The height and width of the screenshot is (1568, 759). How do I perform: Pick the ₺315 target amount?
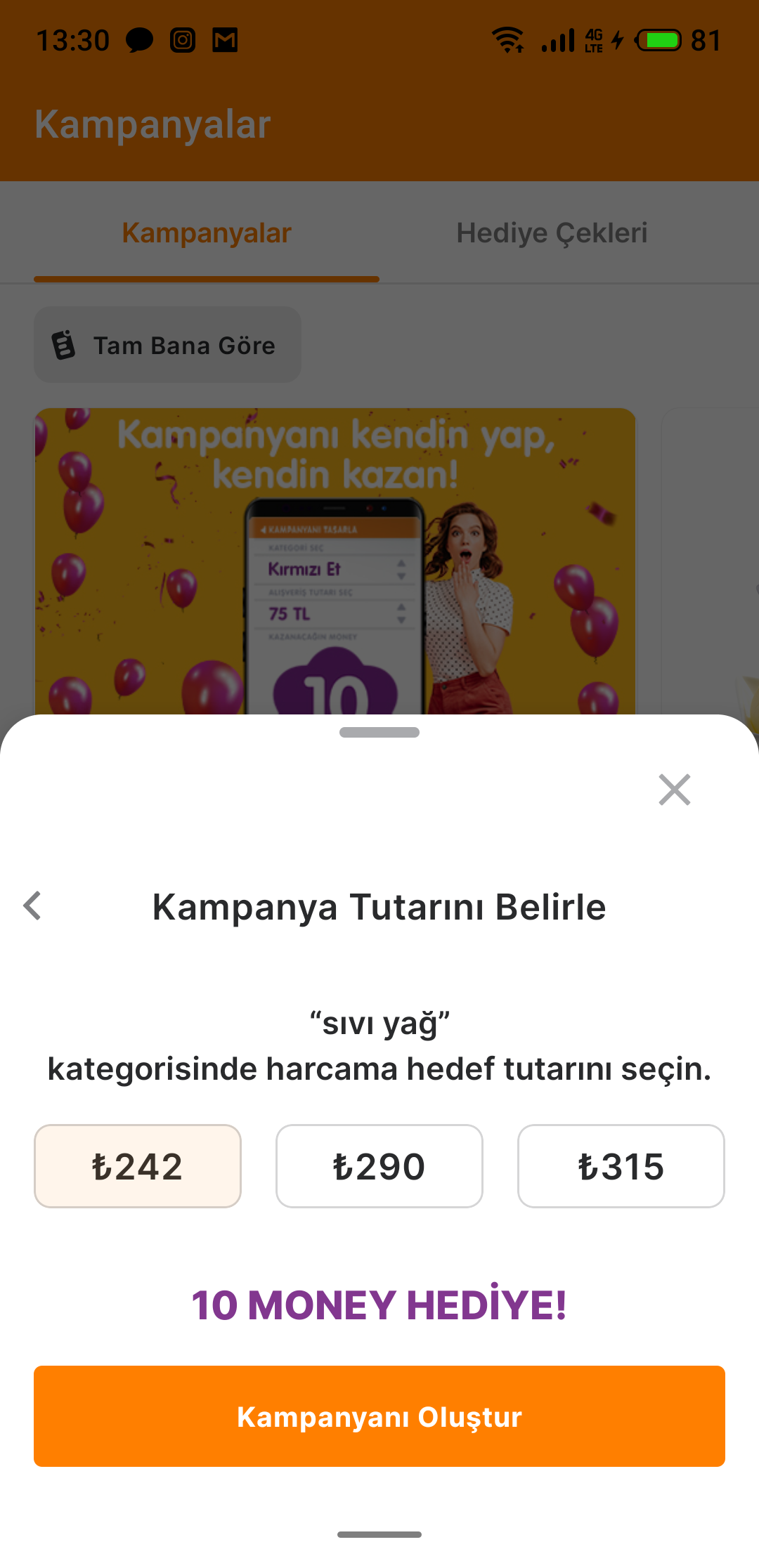[x=621, y=1166]
